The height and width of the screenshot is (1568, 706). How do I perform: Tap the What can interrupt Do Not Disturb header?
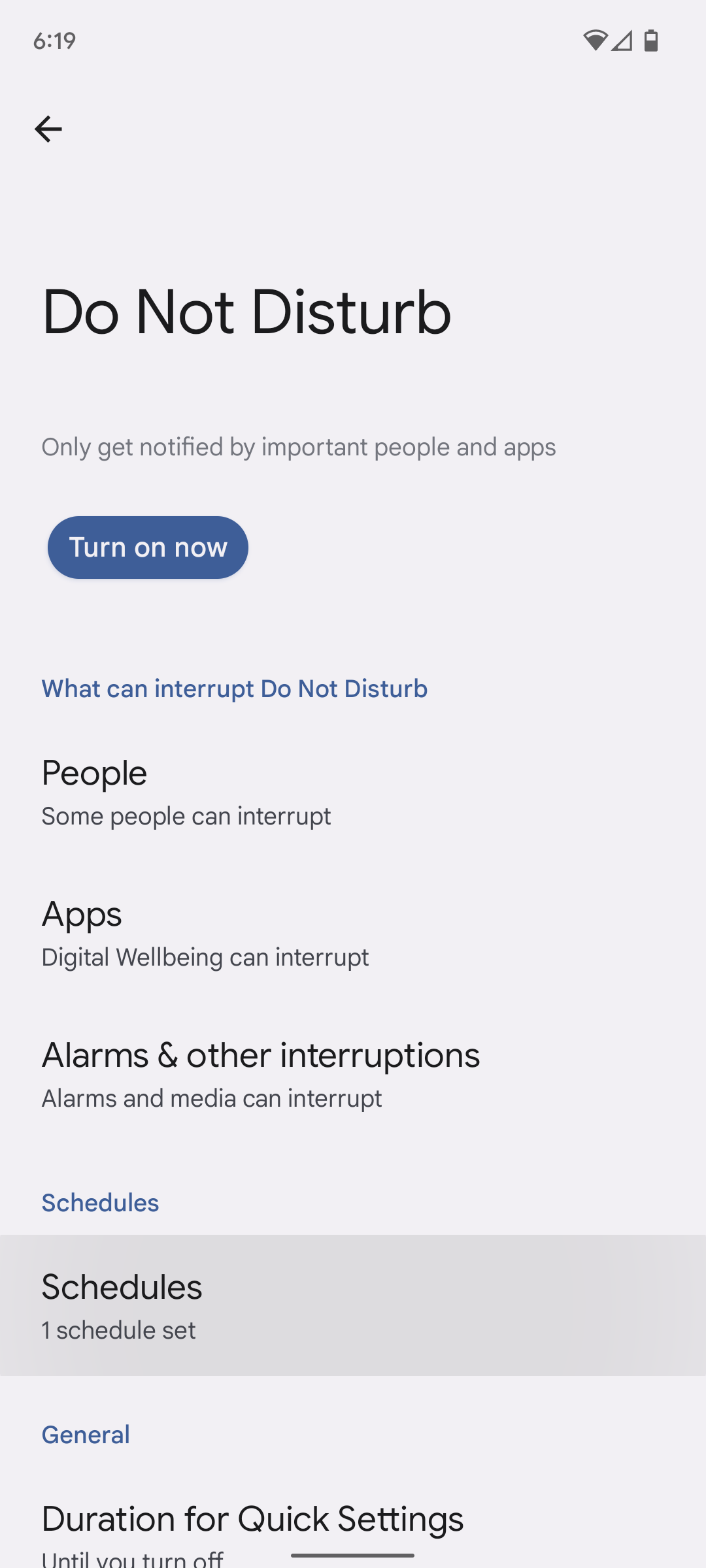[234, 688]
